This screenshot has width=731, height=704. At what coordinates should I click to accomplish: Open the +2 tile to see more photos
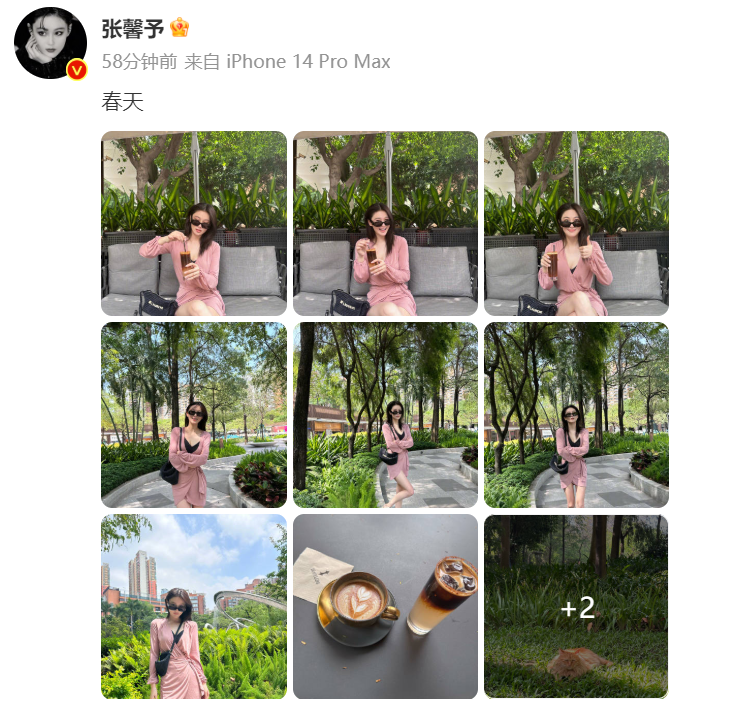click(576, 606)
